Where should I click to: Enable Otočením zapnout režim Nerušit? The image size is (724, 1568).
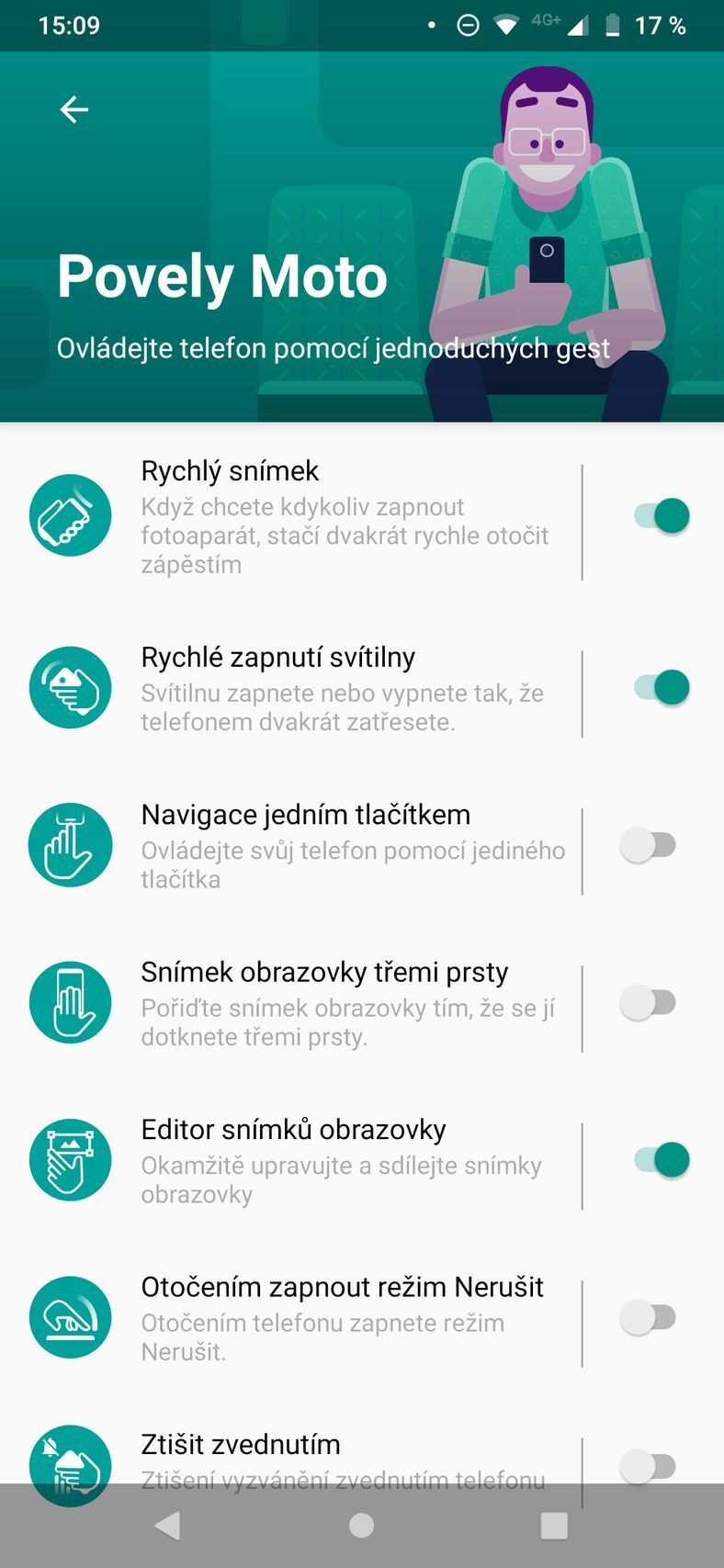tap(652, 1317)
